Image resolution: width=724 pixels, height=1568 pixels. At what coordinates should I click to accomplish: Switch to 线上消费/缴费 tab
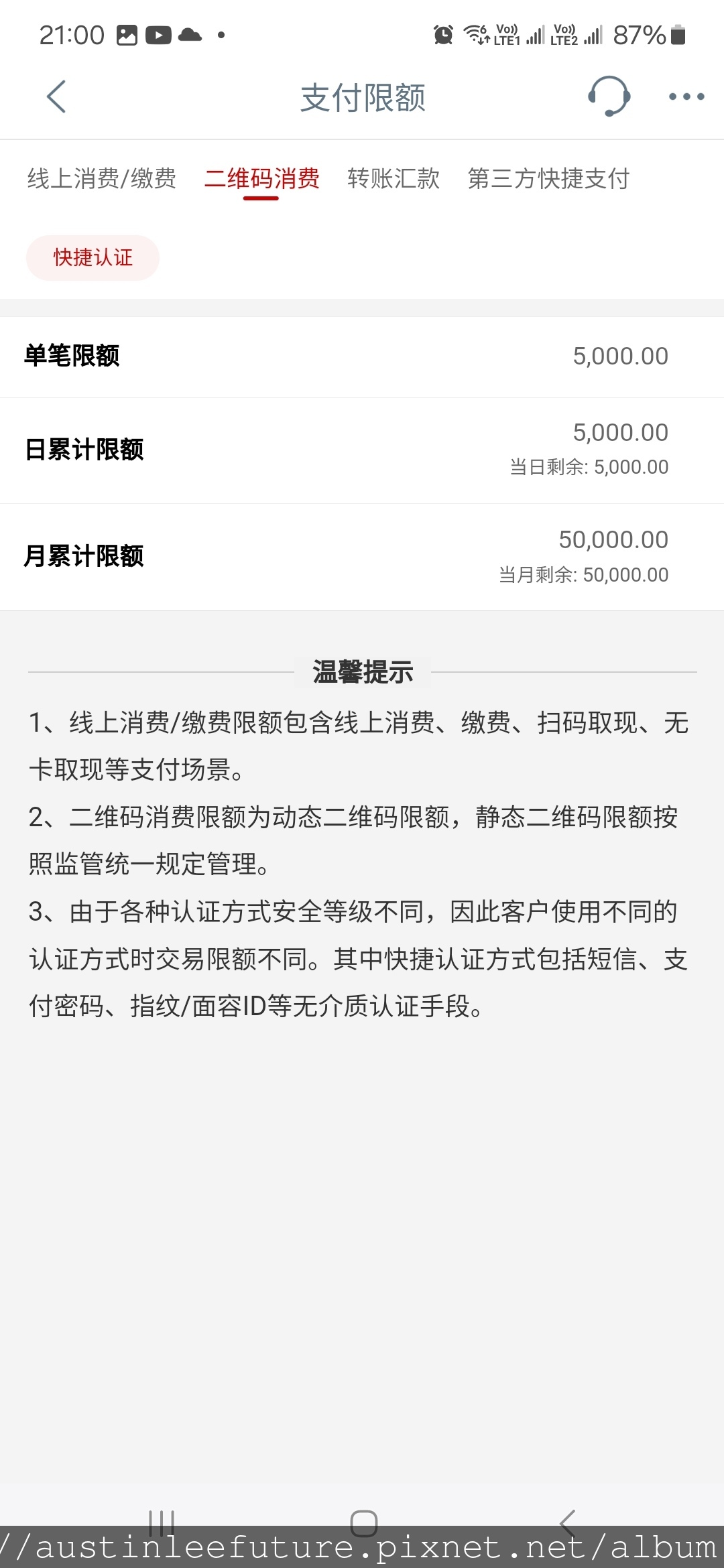click(x=102, y=179)
